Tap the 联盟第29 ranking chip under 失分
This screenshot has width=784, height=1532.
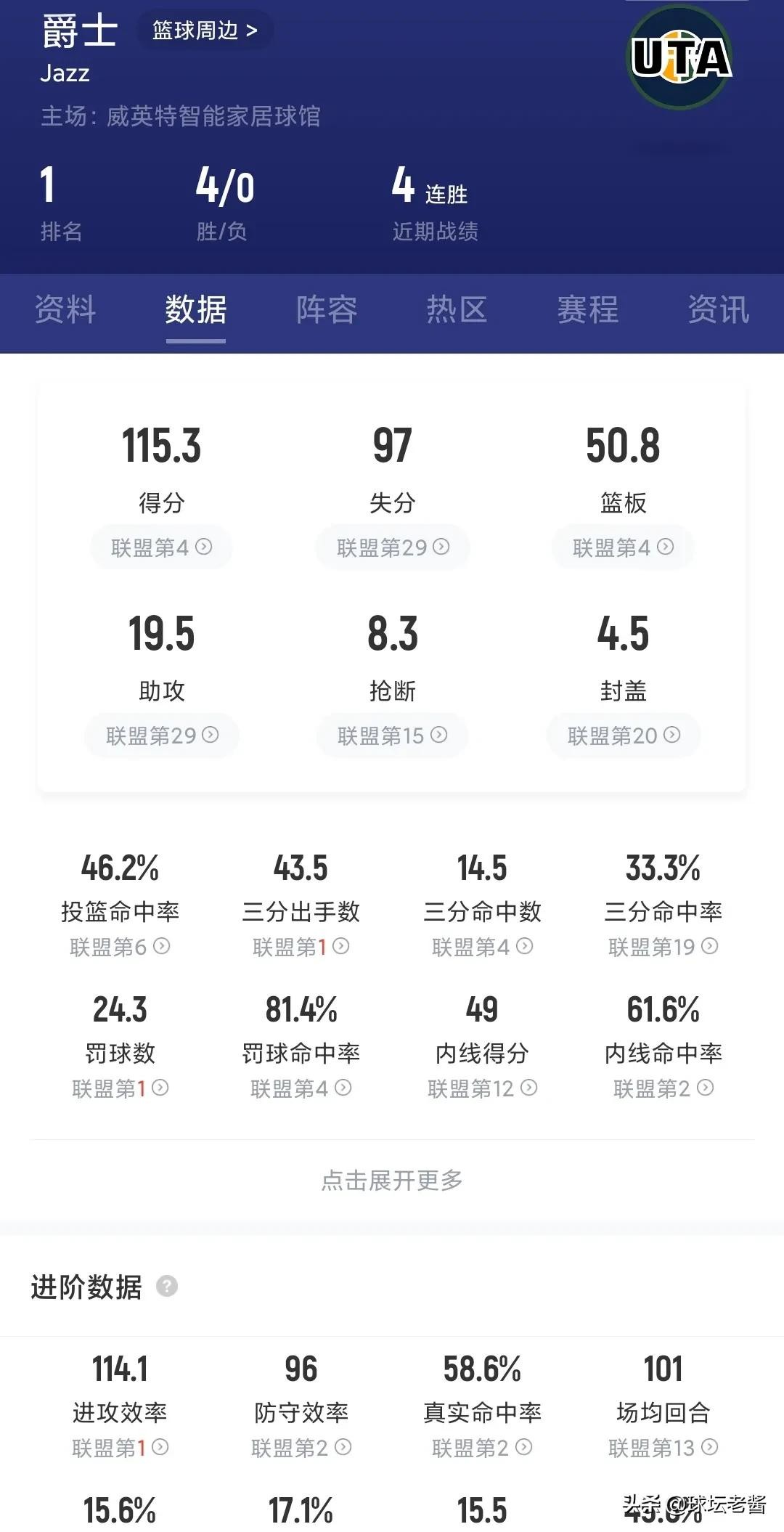tap(393, 547)
